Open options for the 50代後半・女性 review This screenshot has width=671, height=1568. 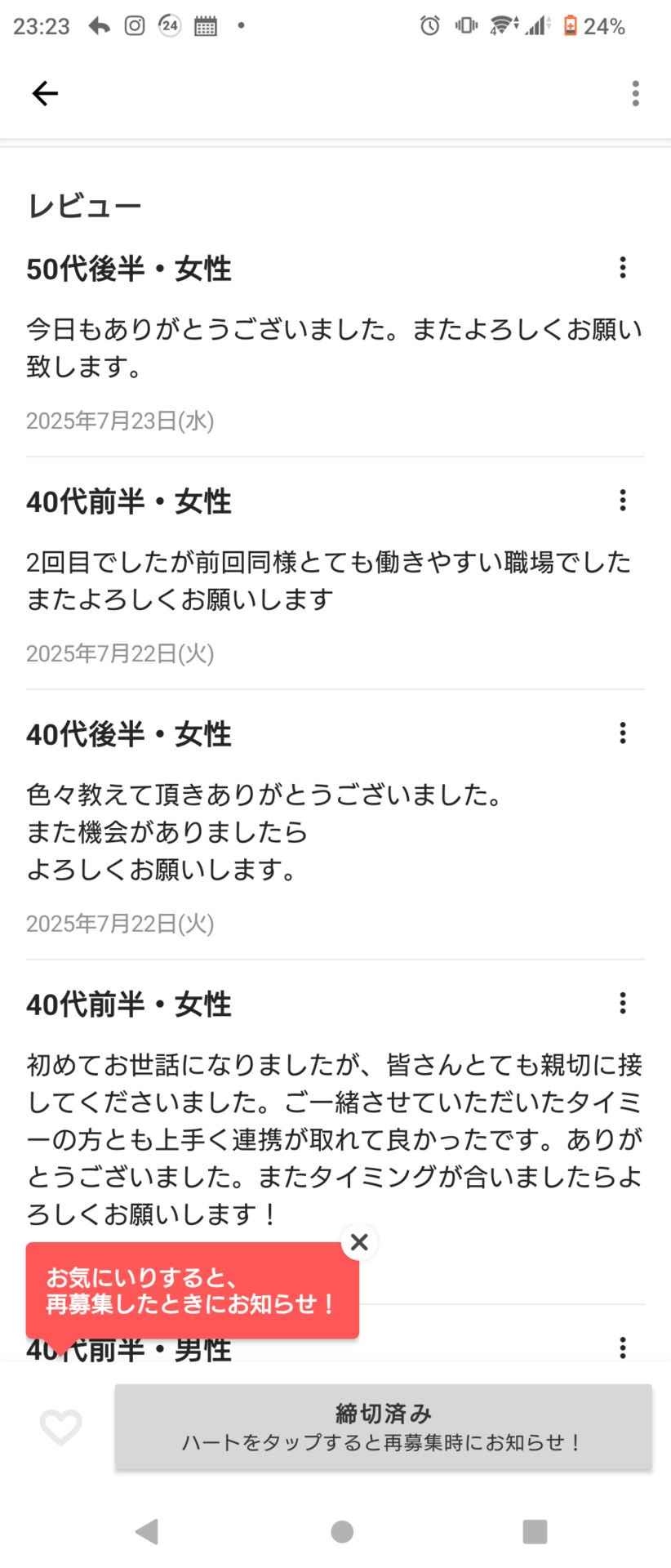pyautogui.click(x=623, y=268)
